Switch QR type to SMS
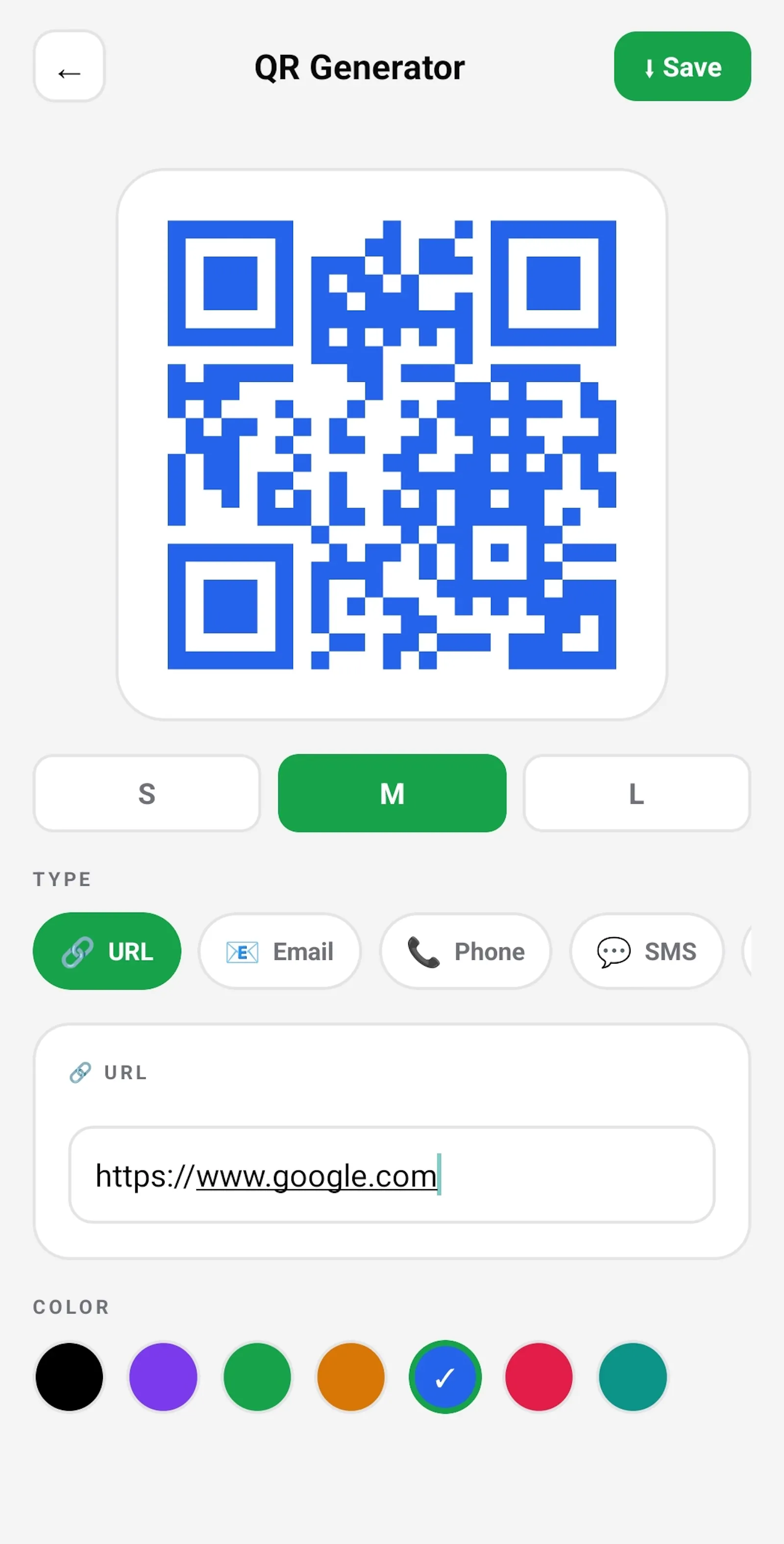Viewport: 784px width, 1544px height. [x=647, y=951]
